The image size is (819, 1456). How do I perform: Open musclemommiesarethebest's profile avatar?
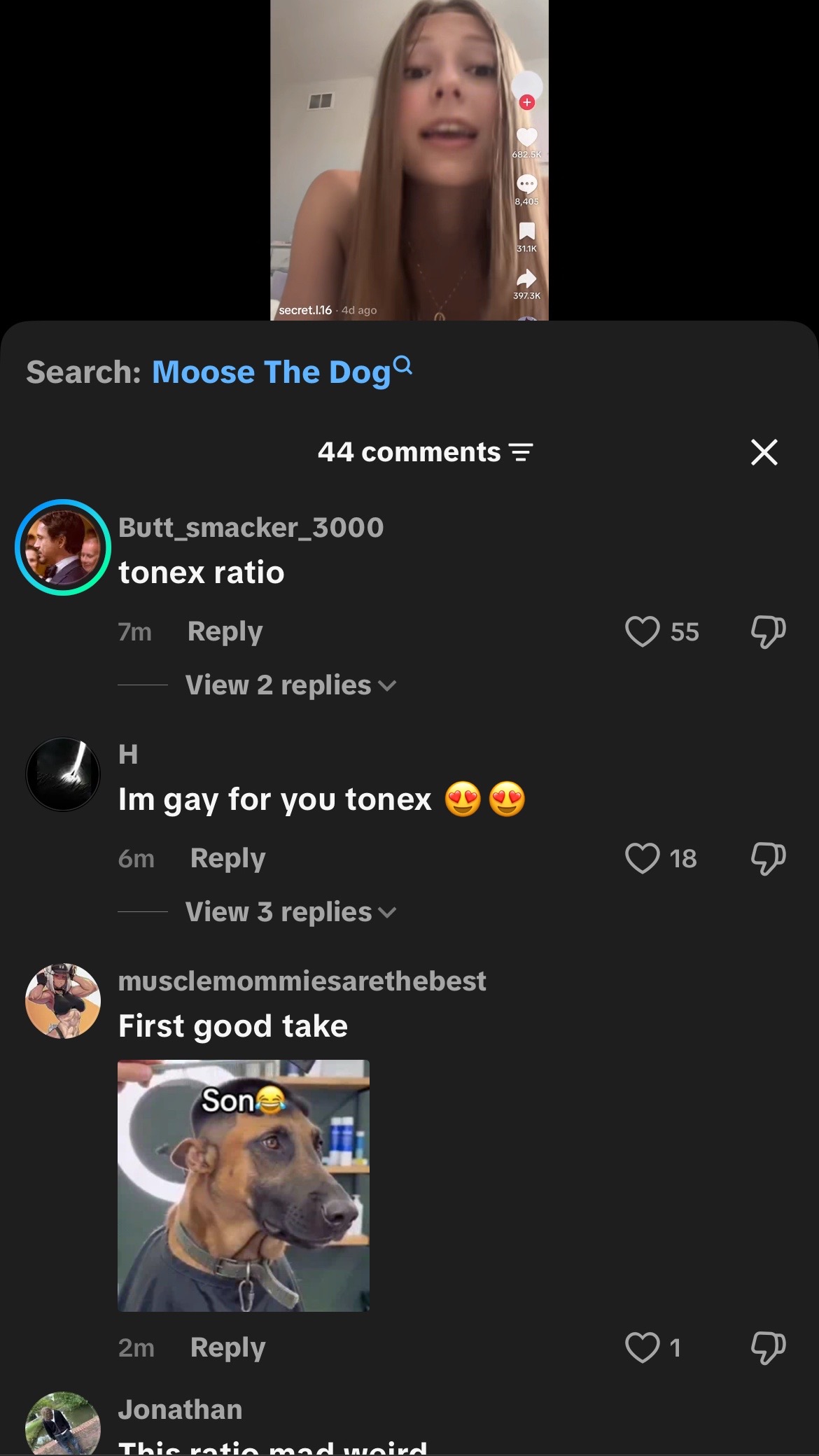63,1001
